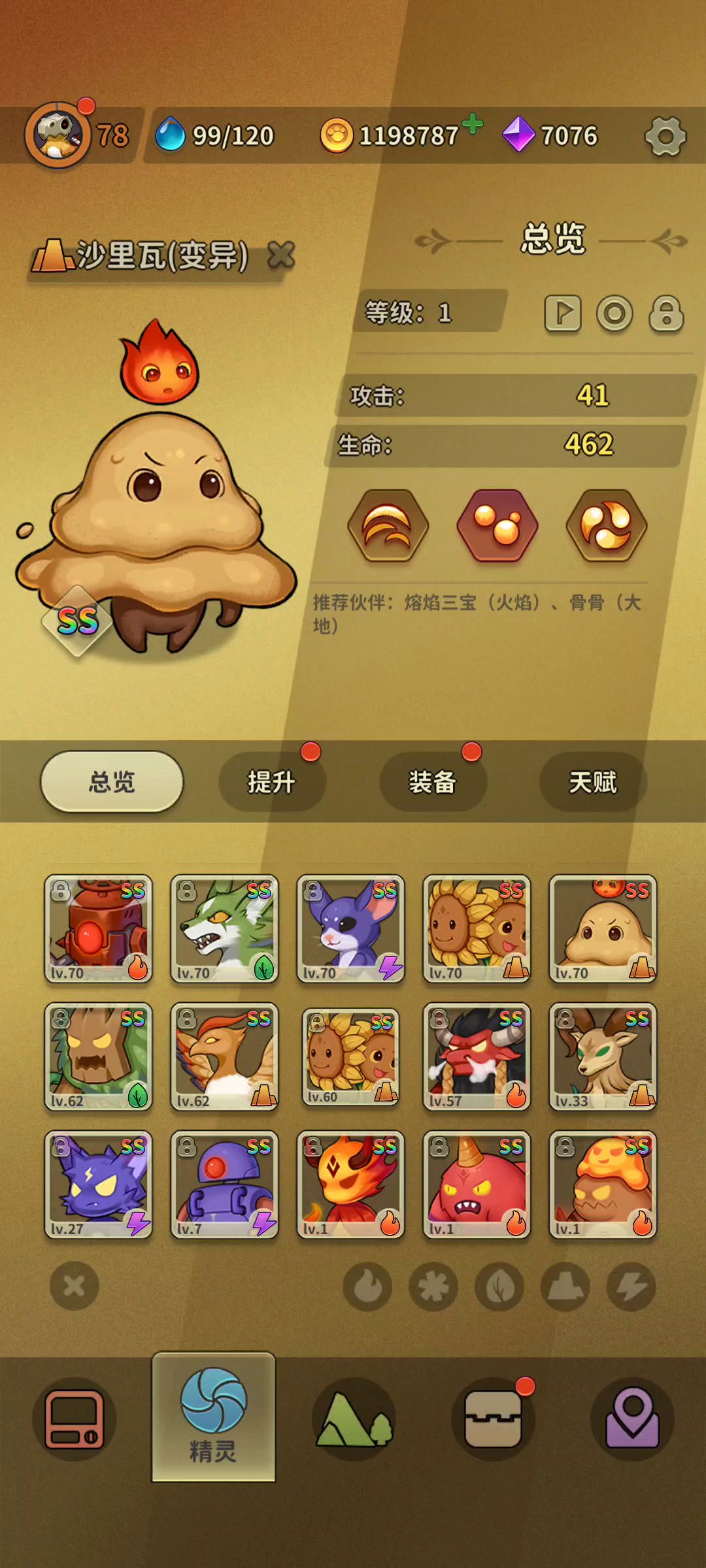Filter spirits by leaf element
706x1568 pixels.
click(x=500, y=1286)
